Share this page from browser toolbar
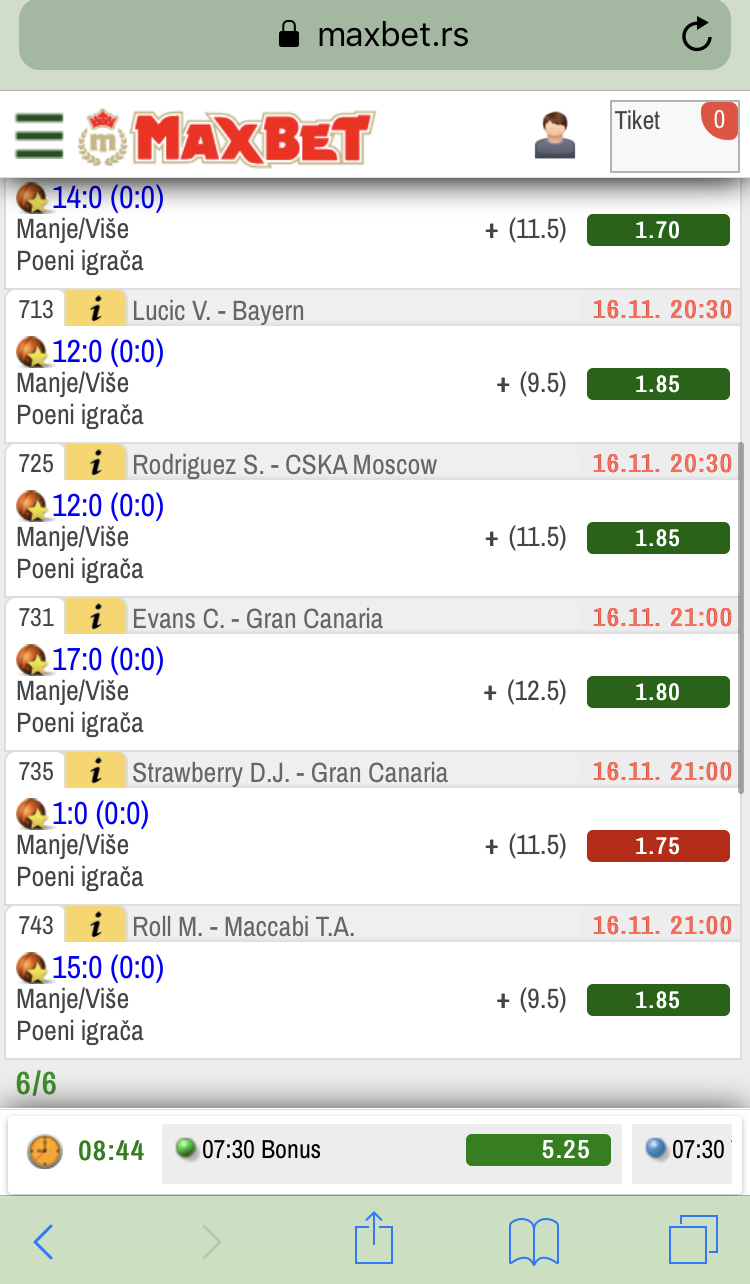 pos(374,1238)
